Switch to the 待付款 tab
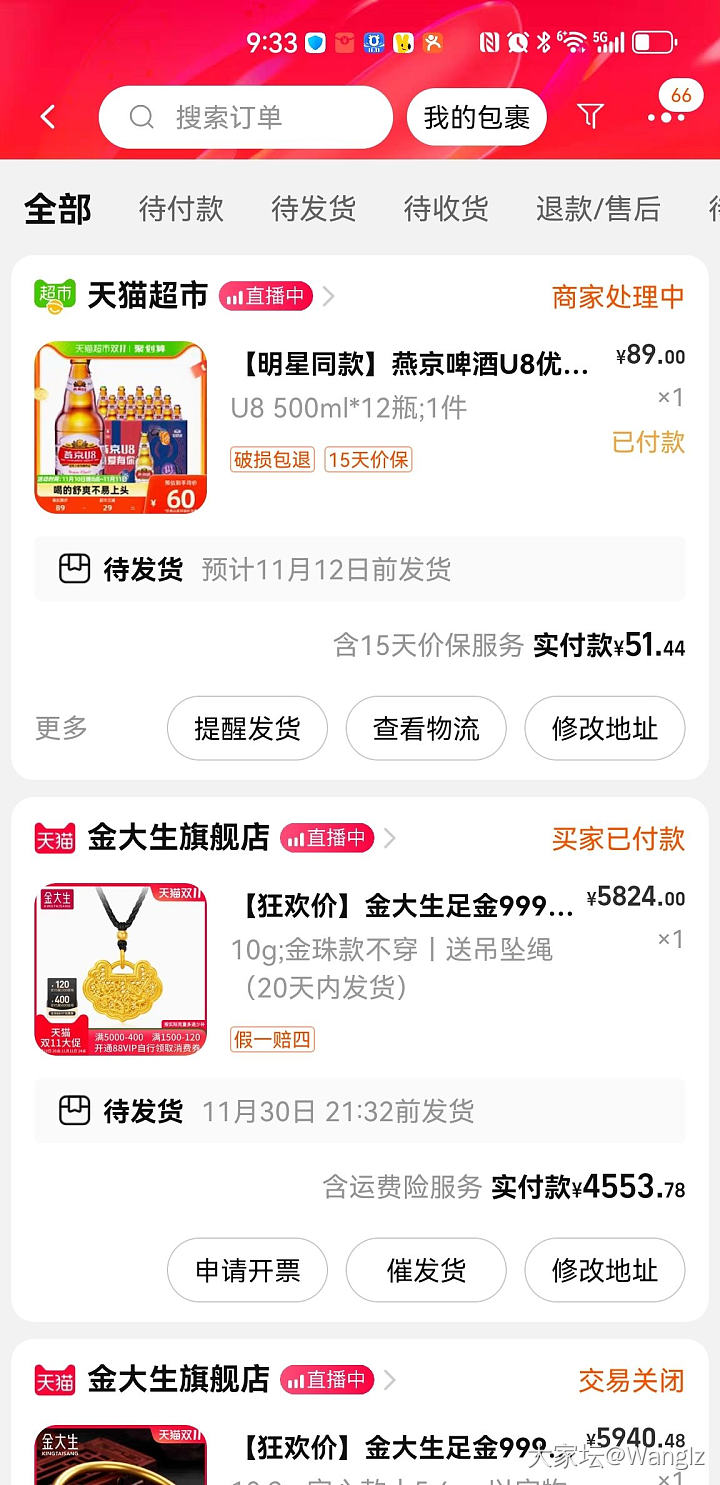The height and width of the screenshot is (1485, 720). [x=181, y=208]
